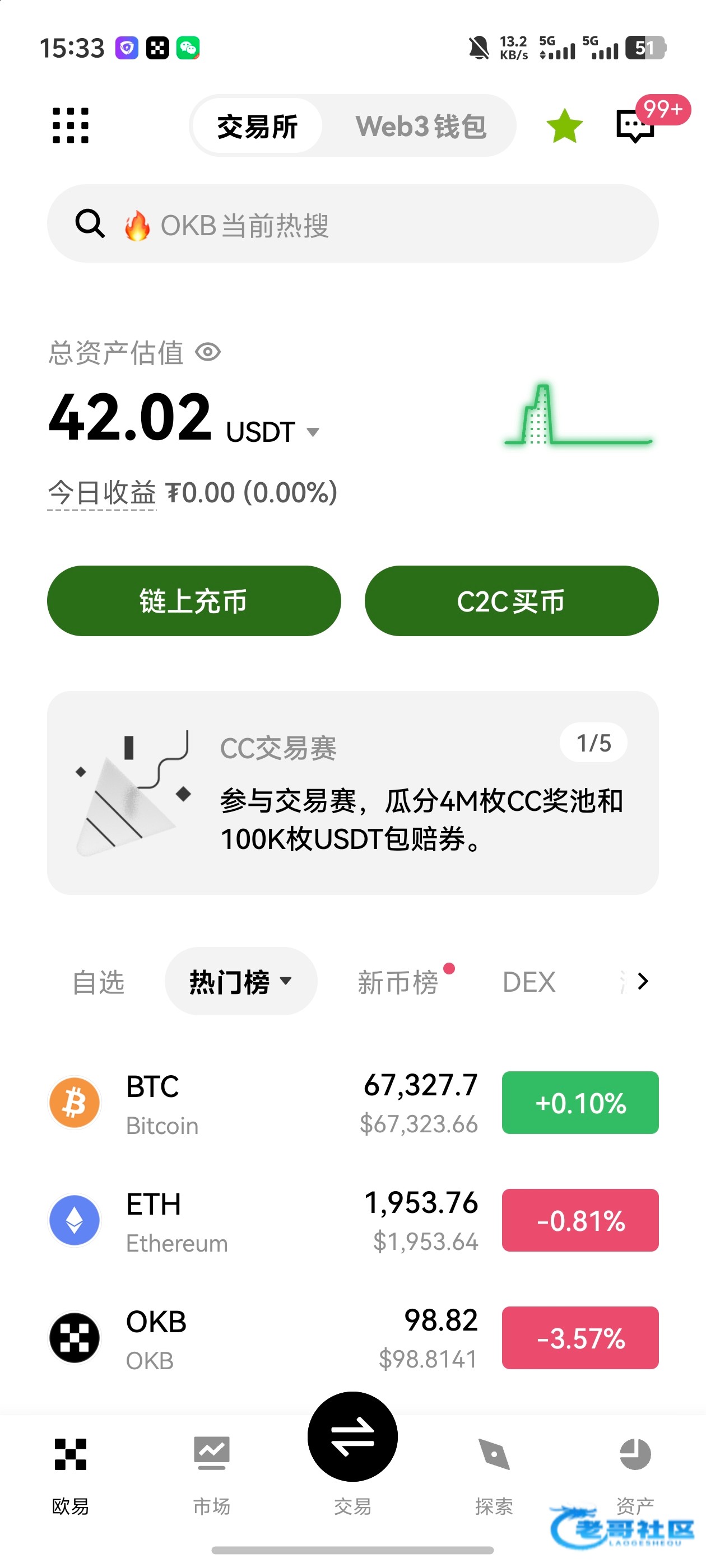Image resolution: width=706 pixels, height=1568 pixels.
Task: Switch to 新币榜 tab
Action: click(398, 981)
